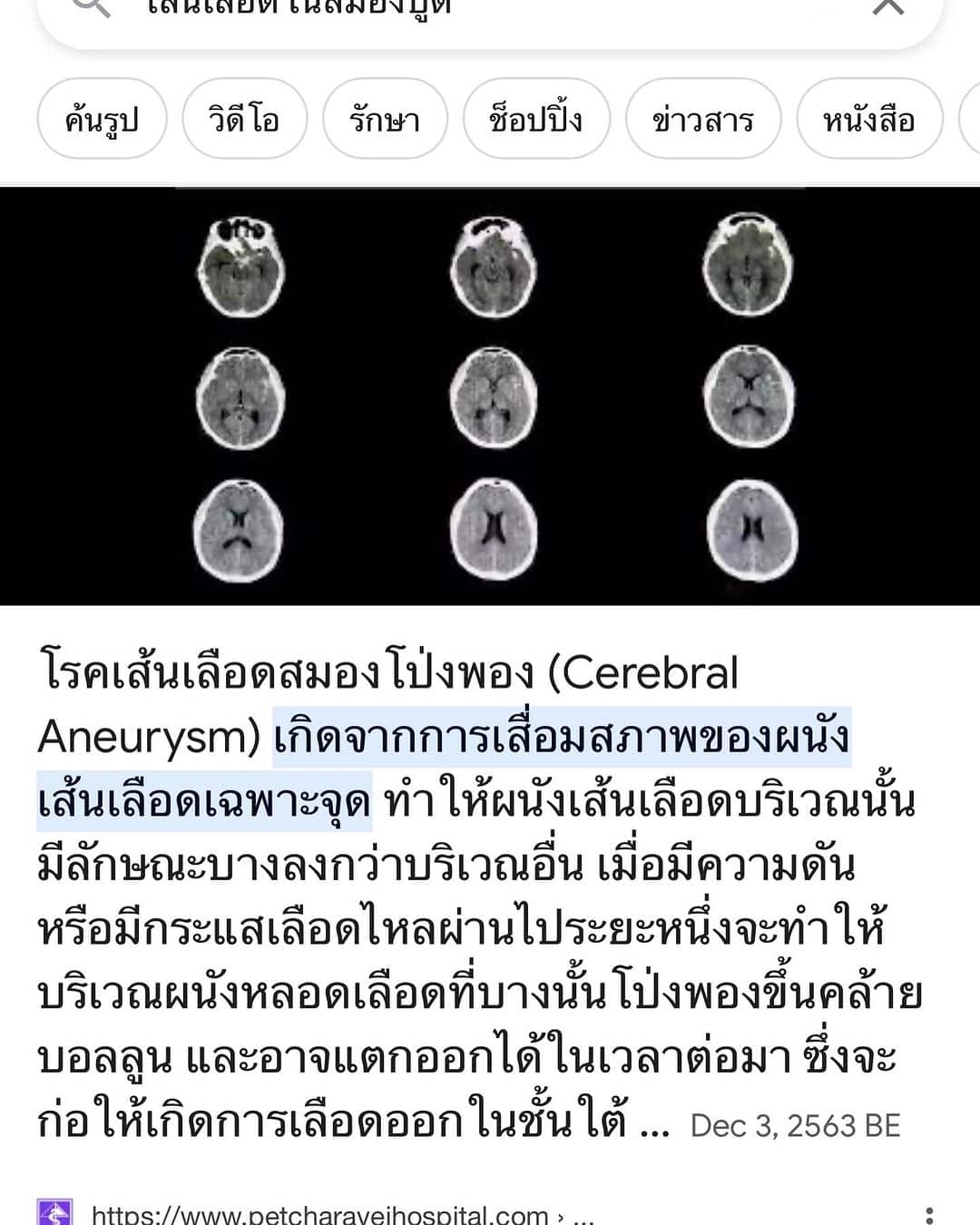The image size is (980, 1225).
Task: Select the หนังสือ filter chip
Action: 868,119
